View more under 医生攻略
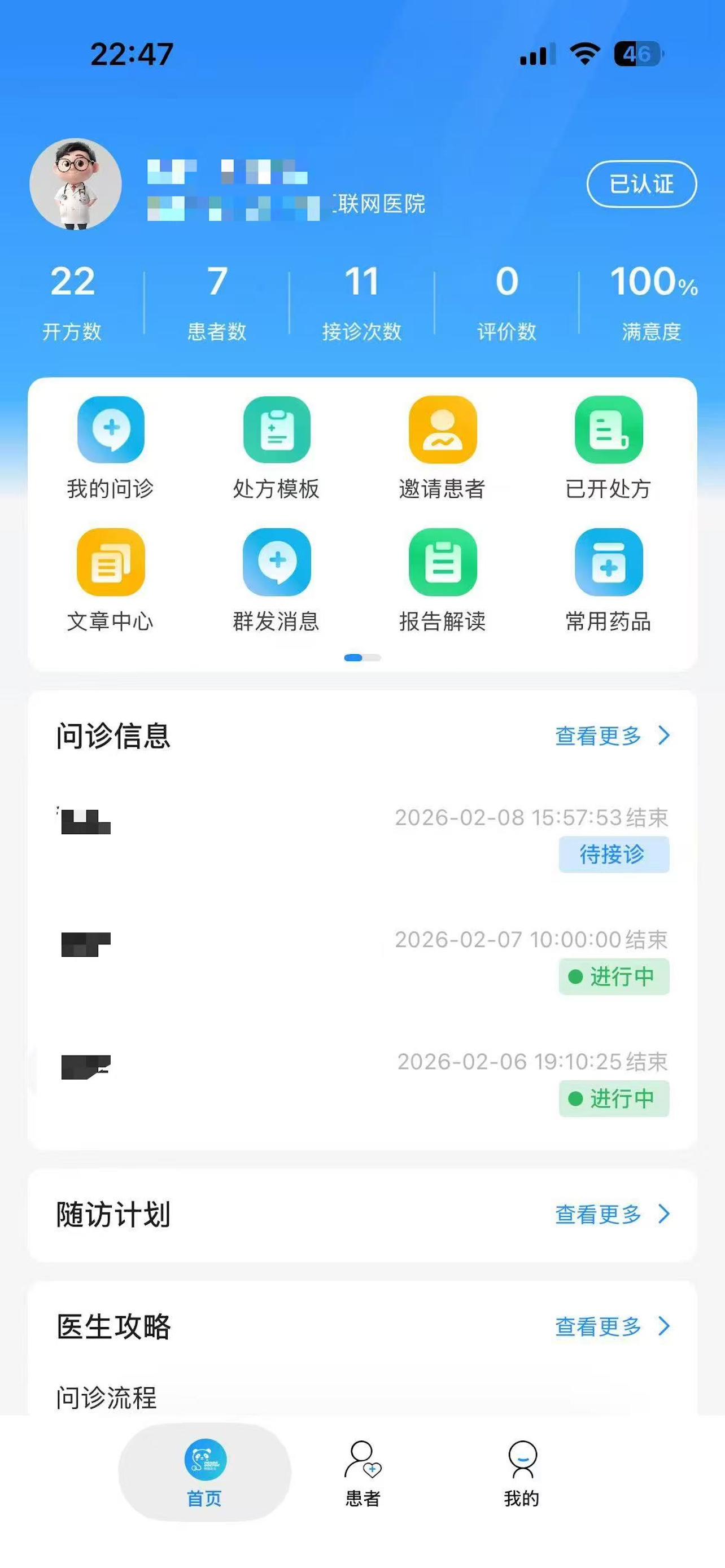Screen dimensions: 725x1568 [613, 1326]
